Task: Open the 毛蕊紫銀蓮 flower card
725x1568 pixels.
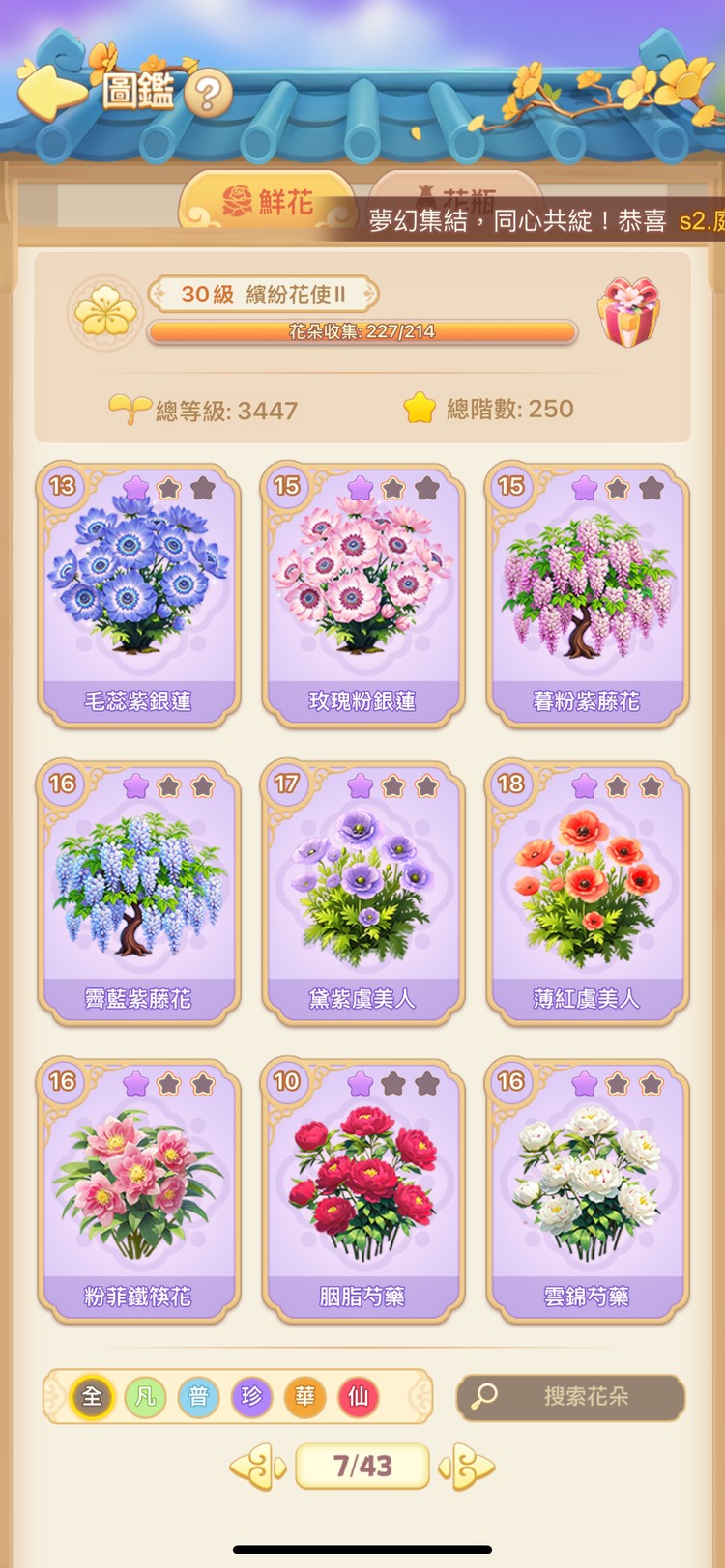Action: pos(138,592)
